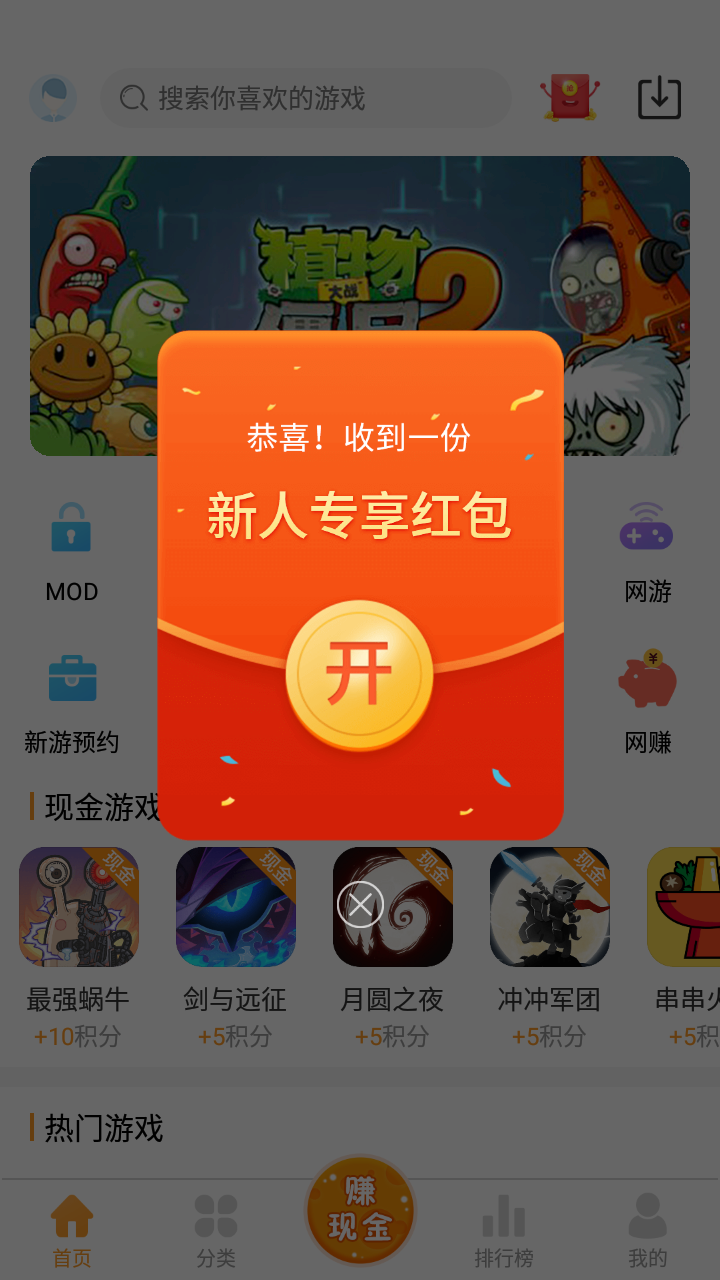Open the game search box
720x1280 pixels.
coord(305,98)
